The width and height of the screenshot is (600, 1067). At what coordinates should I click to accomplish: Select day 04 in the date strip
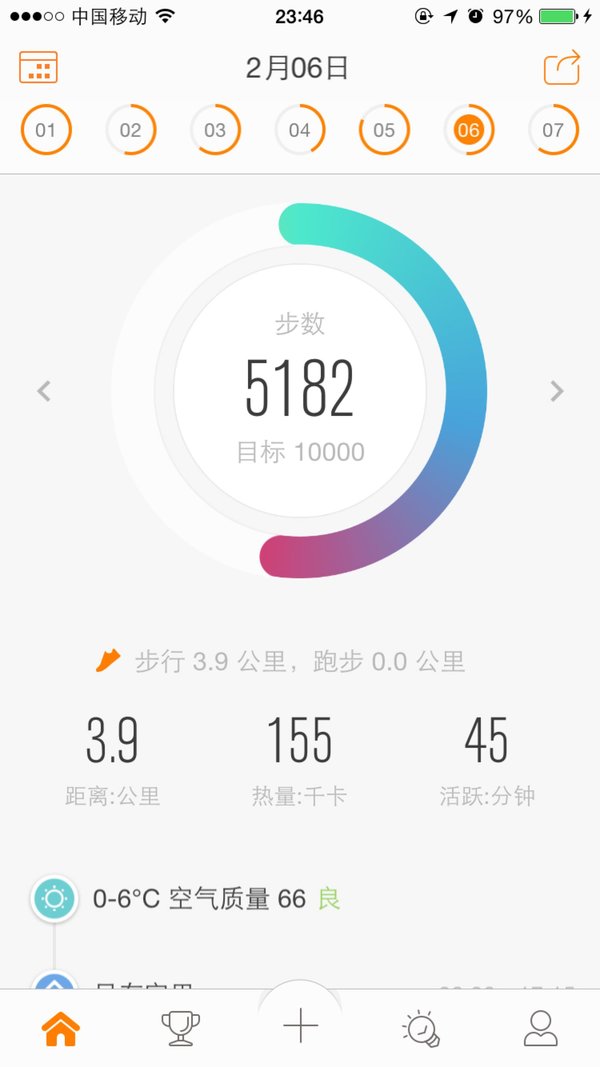(x=299, y=129)
